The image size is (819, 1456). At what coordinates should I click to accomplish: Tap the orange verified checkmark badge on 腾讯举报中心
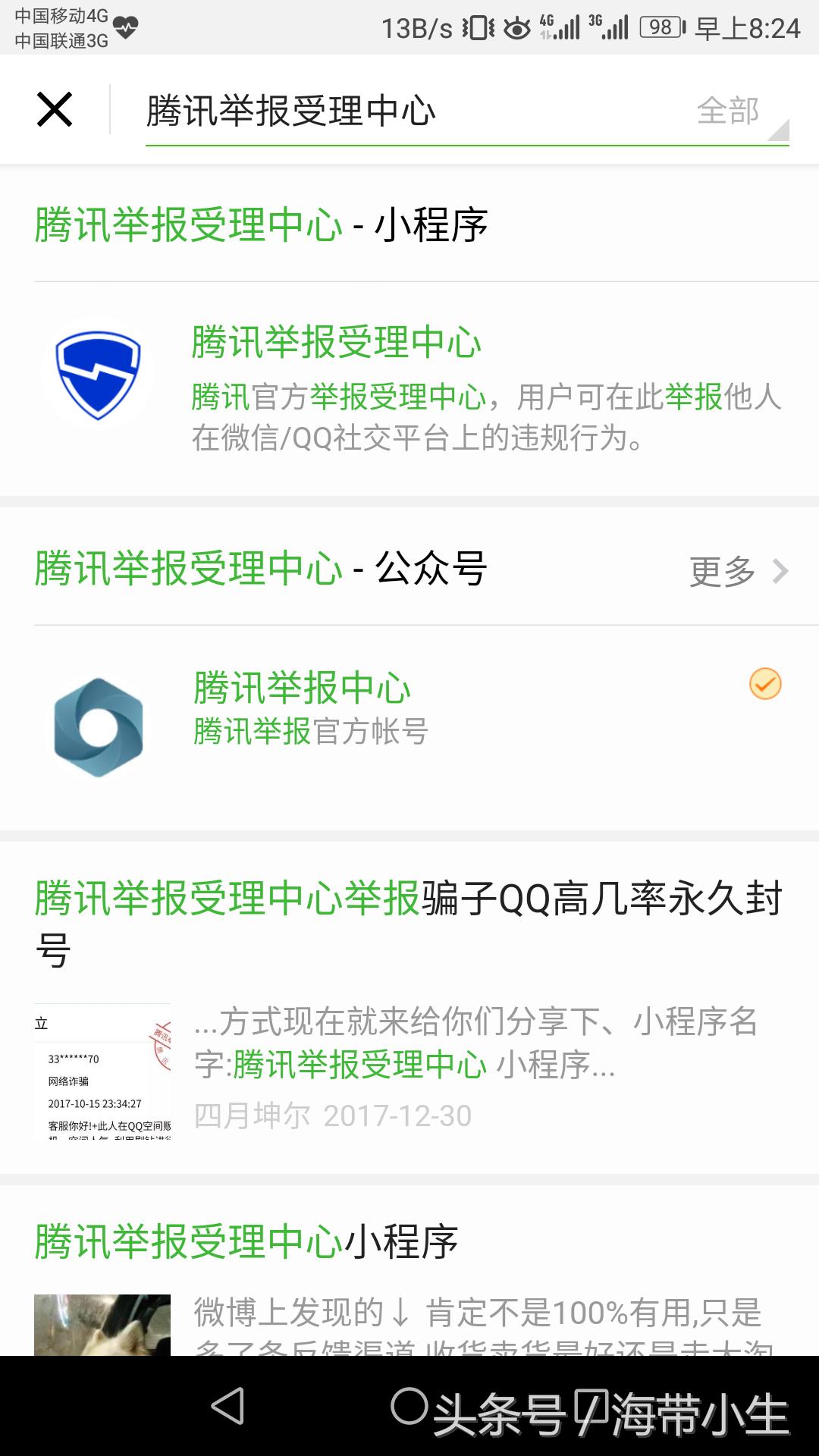pos(766,682)
